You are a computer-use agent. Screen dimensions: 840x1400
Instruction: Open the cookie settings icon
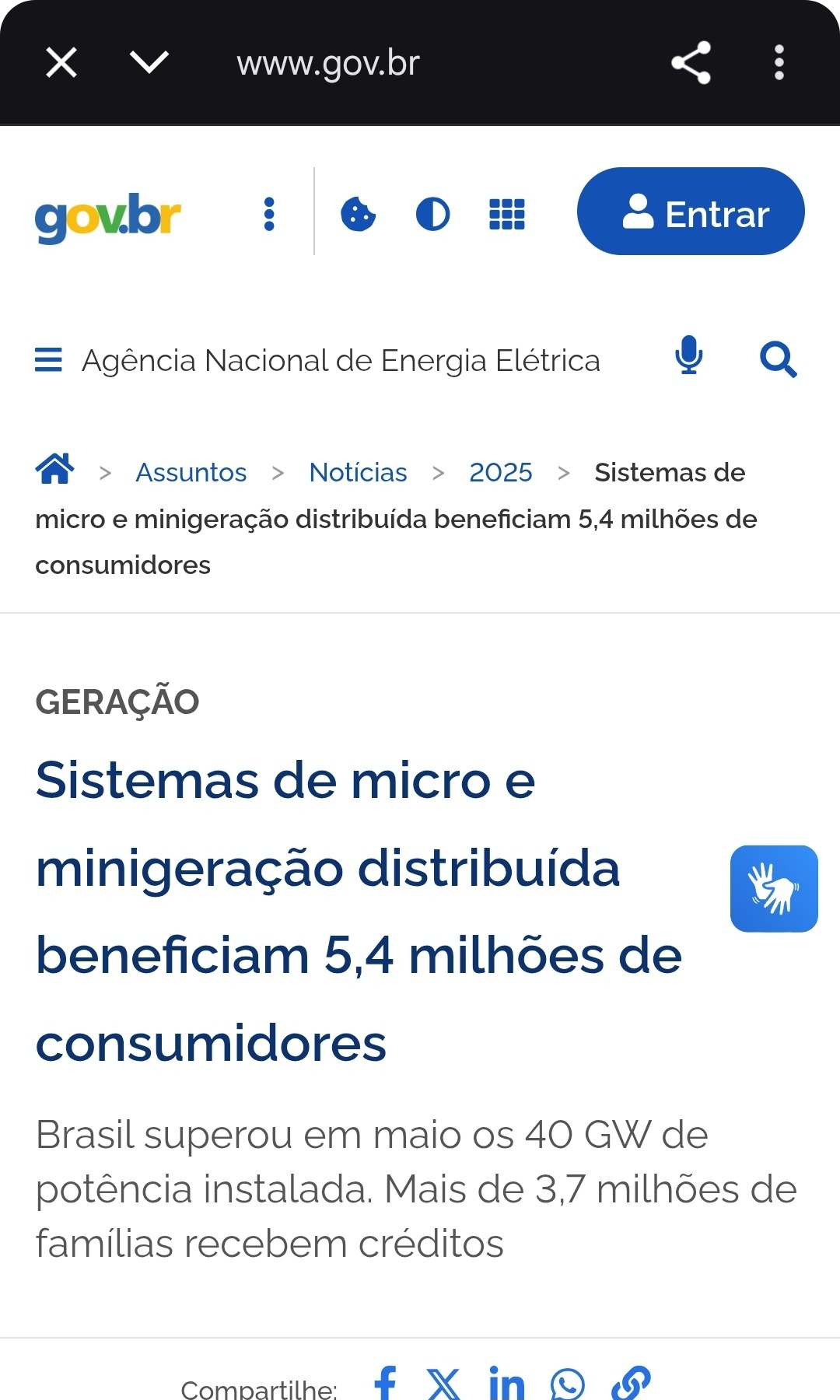[358, 214]
